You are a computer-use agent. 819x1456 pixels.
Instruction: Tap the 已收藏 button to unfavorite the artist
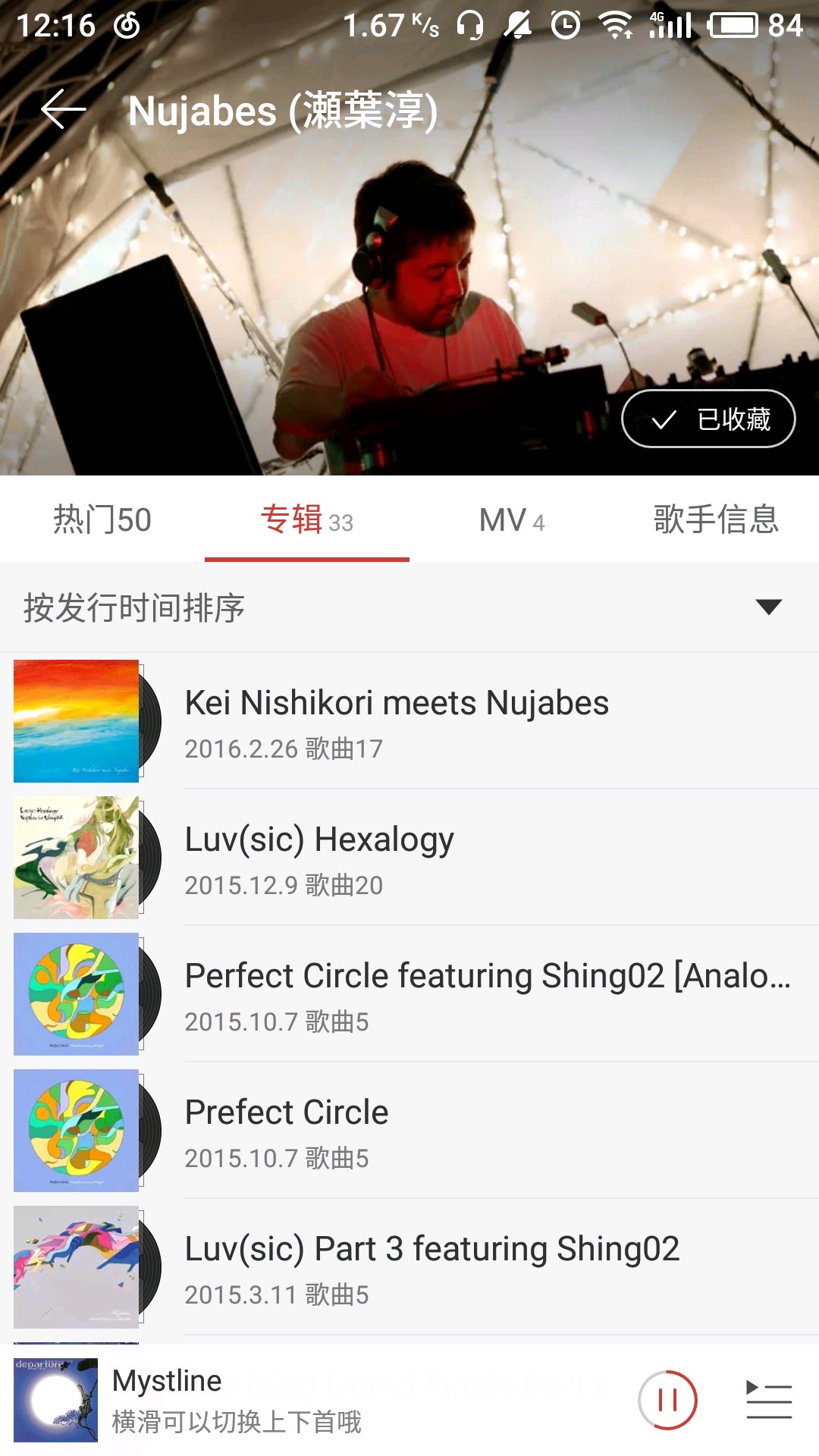click(x=708, y=419)
